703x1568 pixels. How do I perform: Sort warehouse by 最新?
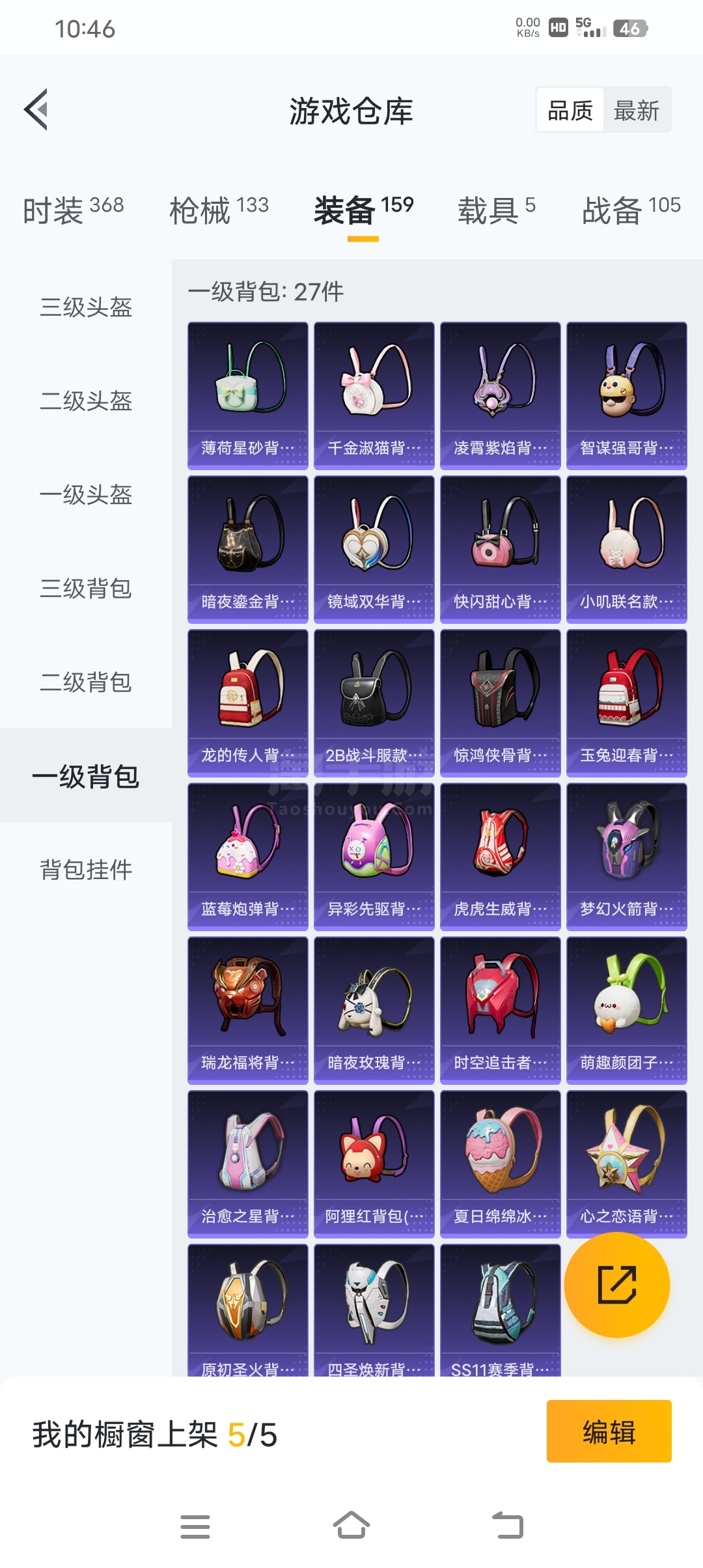click(x=636, y=110)
